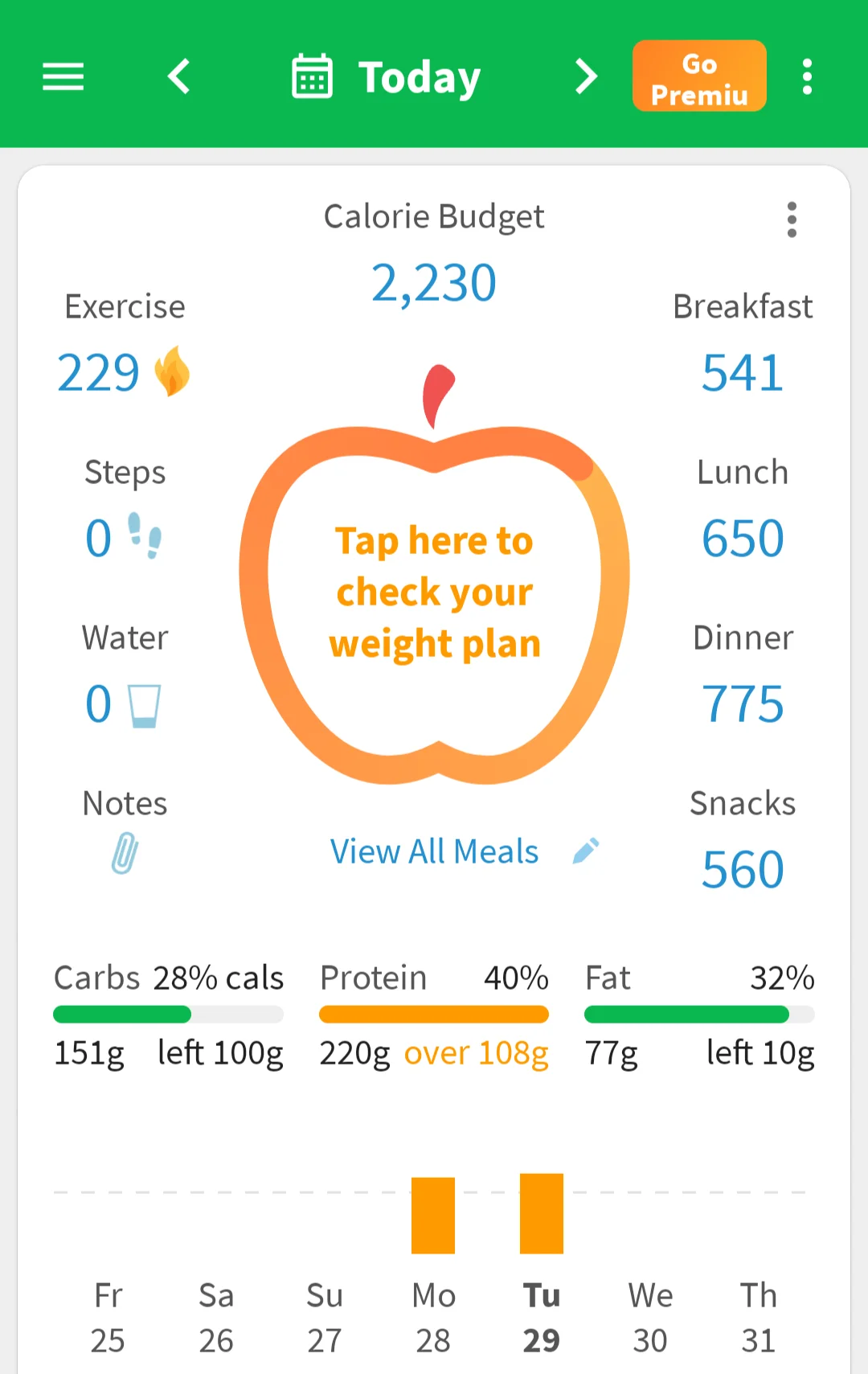The width and height of the screenshot is (868, 1374).
Task: Tap the Go Premium button
Action: 698,77
